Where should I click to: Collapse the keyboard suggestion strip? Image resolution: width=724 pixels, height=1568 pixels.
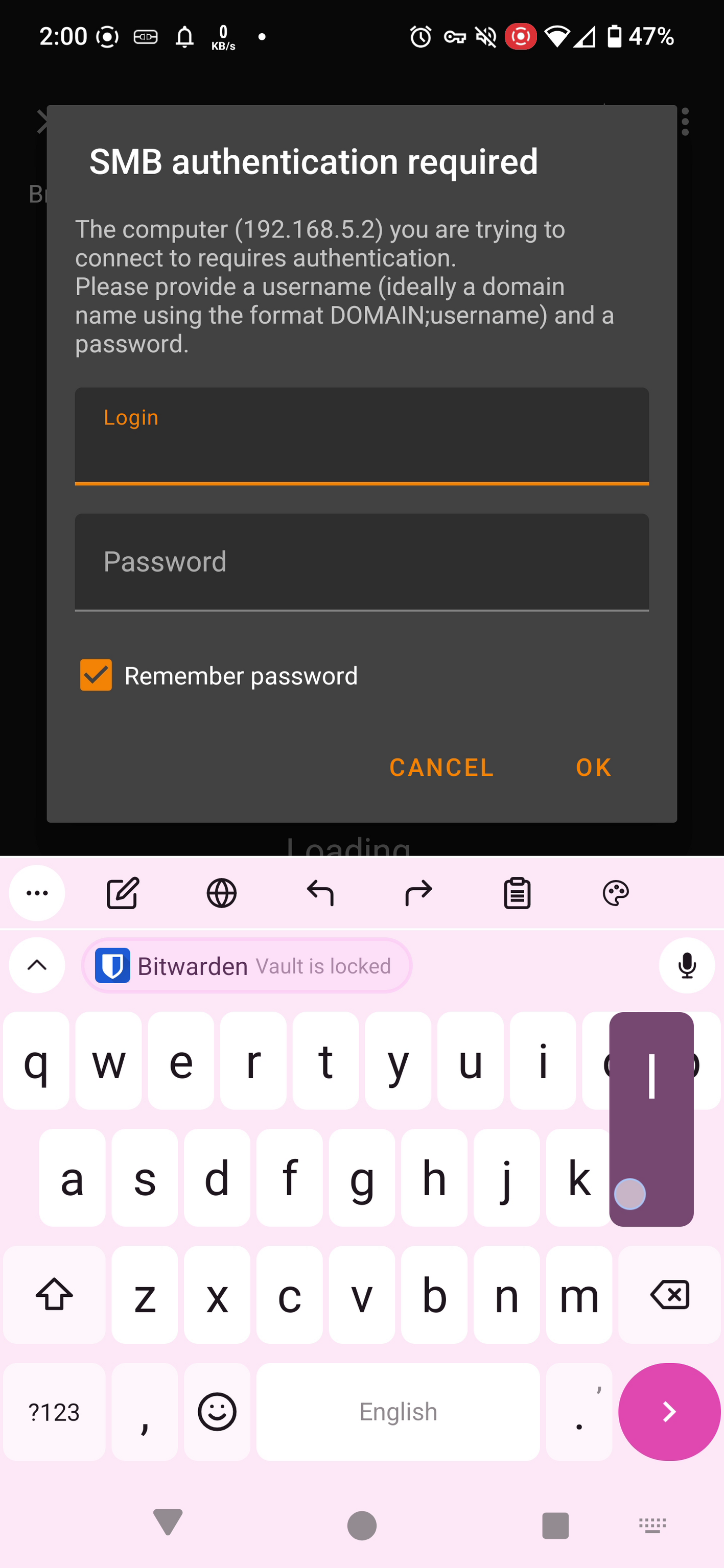(x=37, y=966)
